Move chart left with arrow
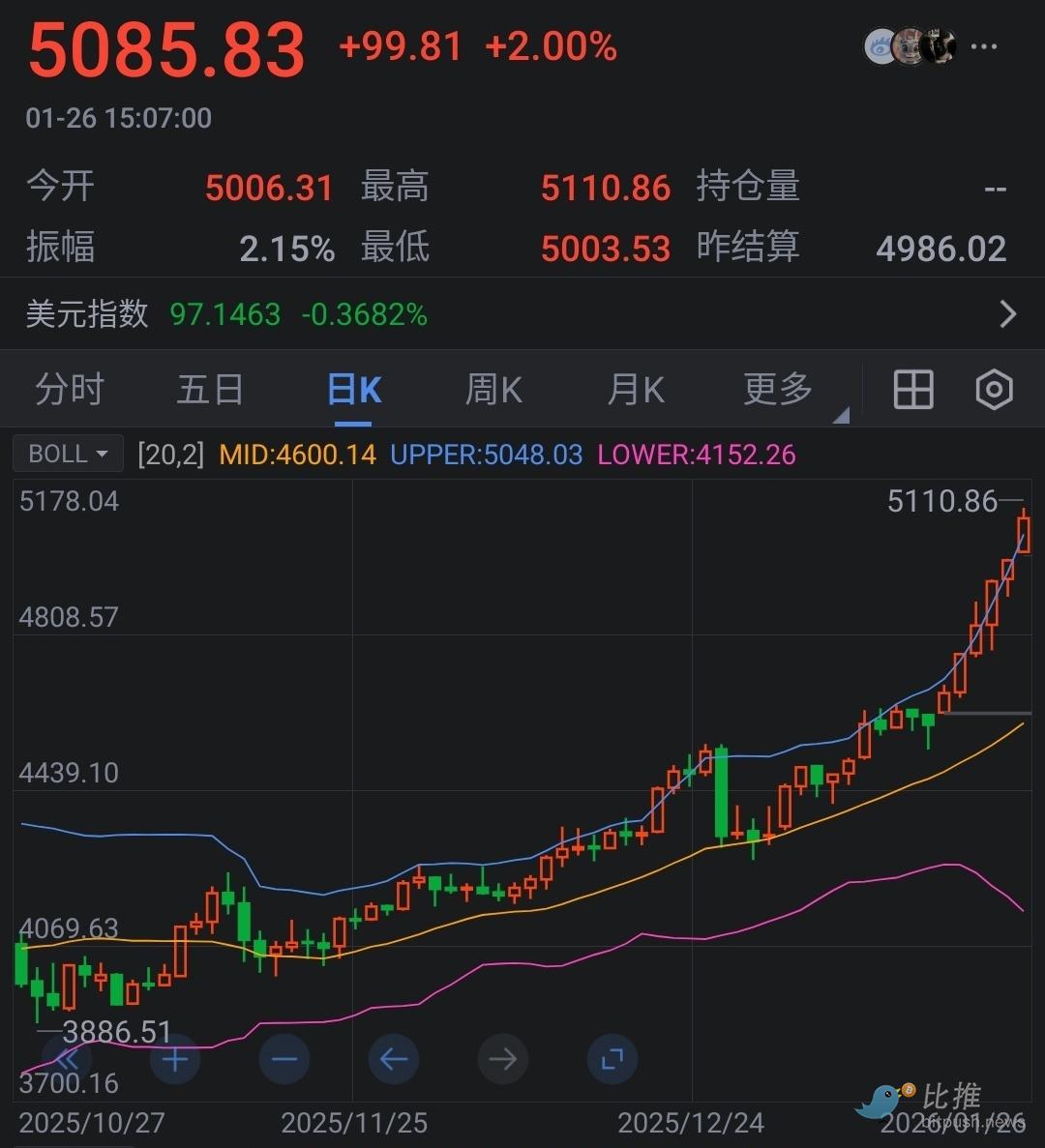Viewport: 1045px width, 1148px height. (393, 1059)
